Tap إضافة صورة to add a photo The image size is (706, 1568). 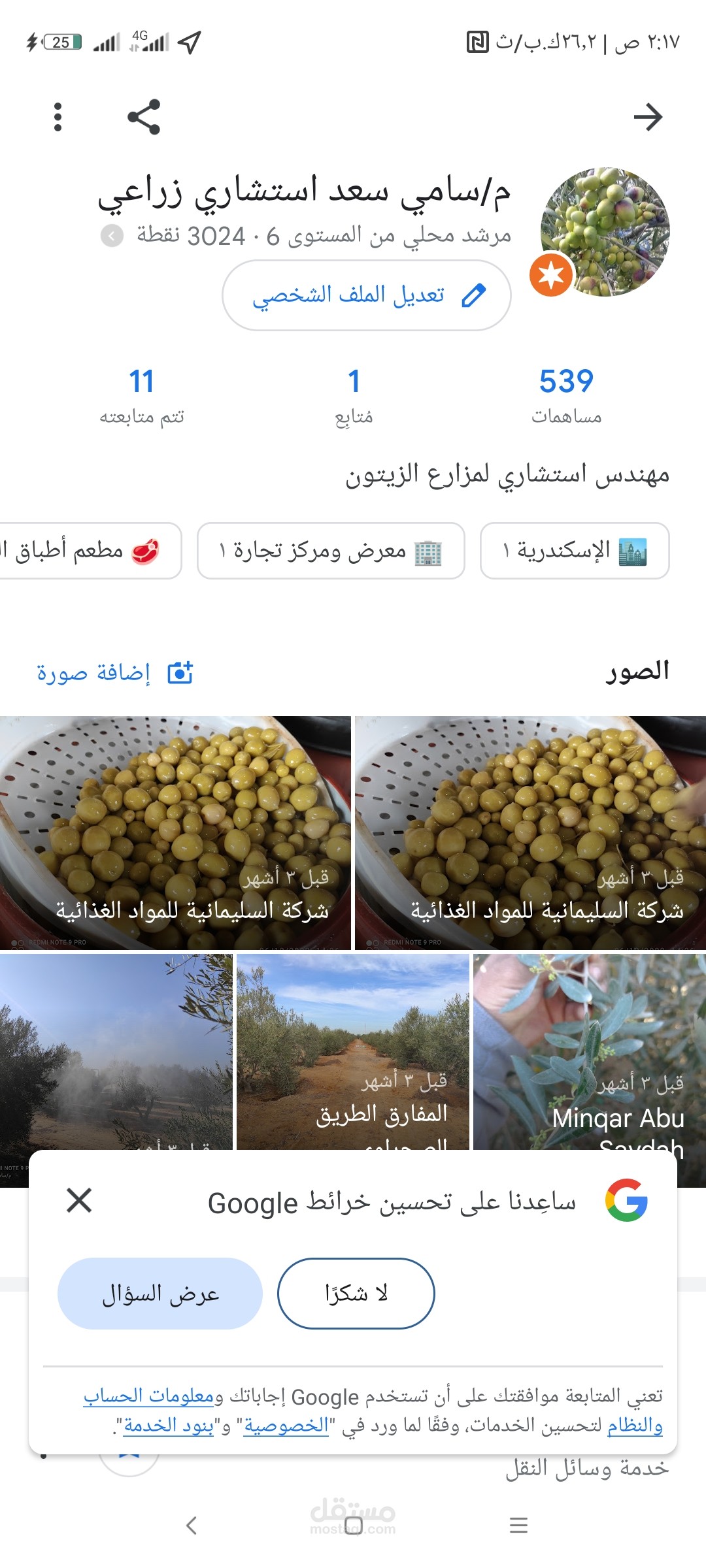point(115,672)
